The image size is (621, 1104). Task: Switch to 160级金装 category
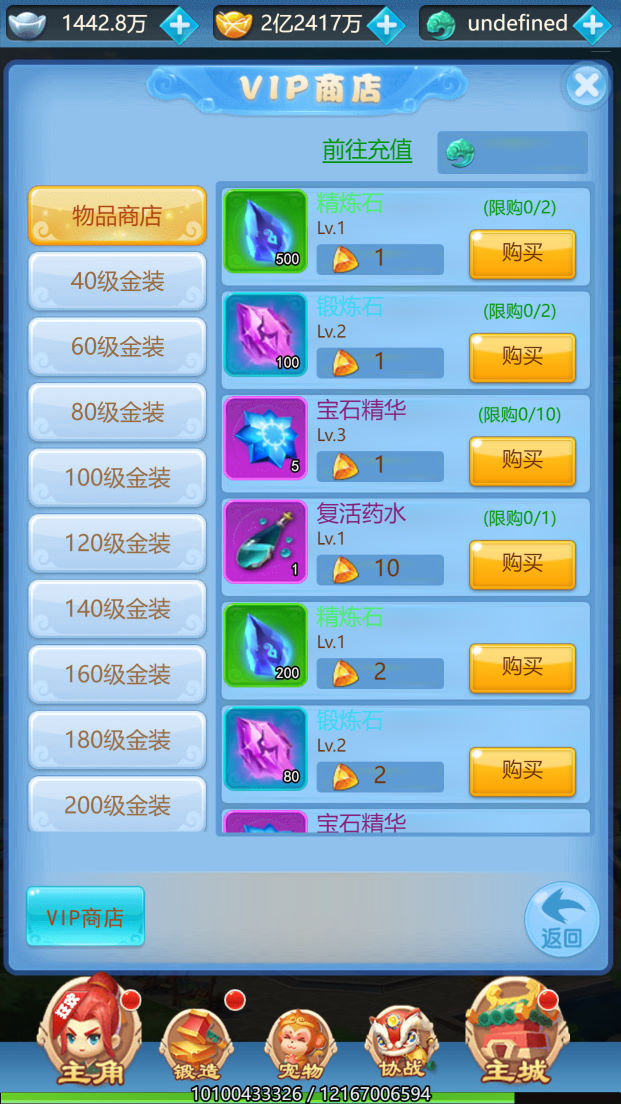pos(117,674)
